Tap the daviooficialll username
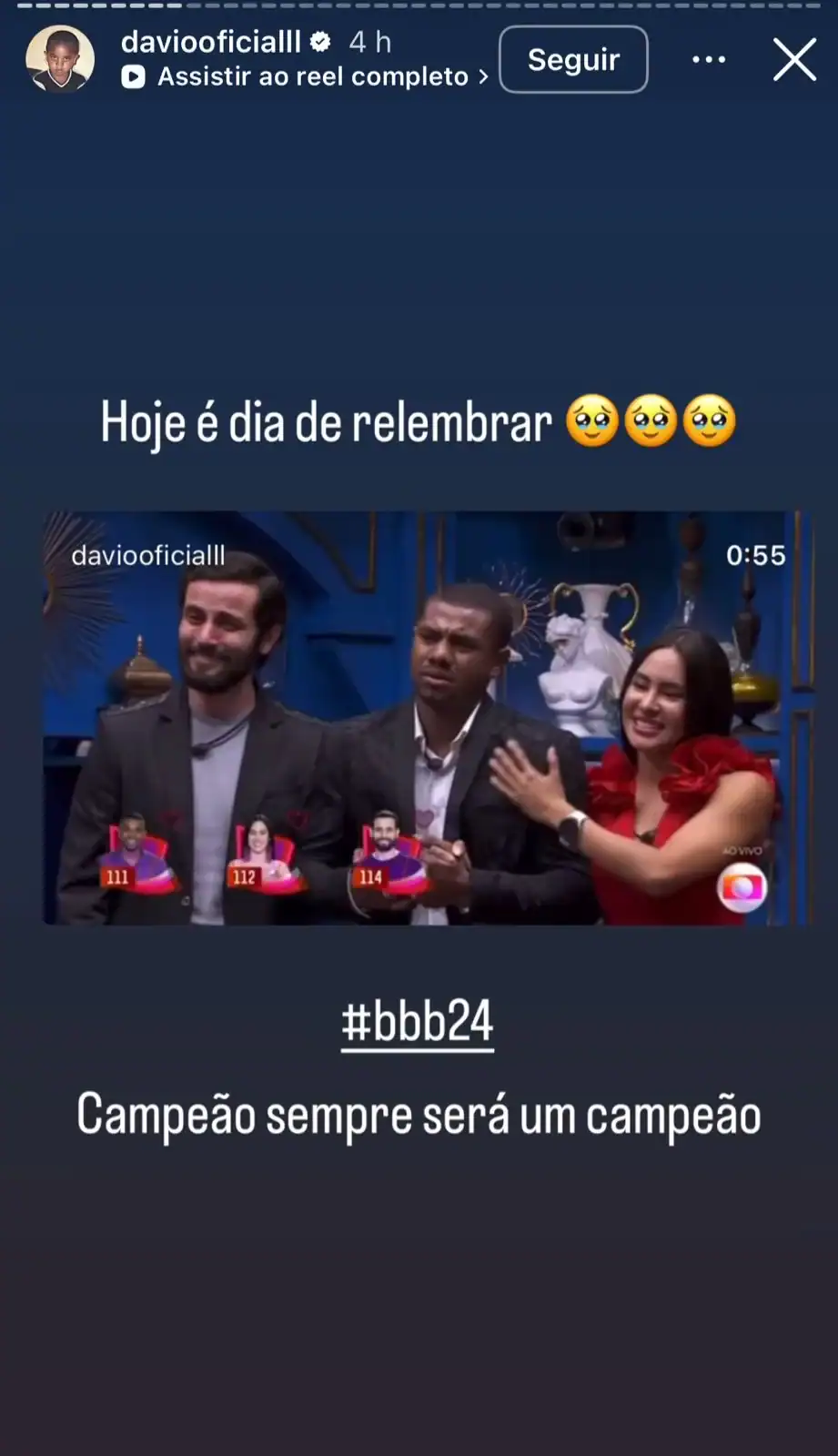The height and width of the screenshot is (1456, 838). (x=211, y=42)
